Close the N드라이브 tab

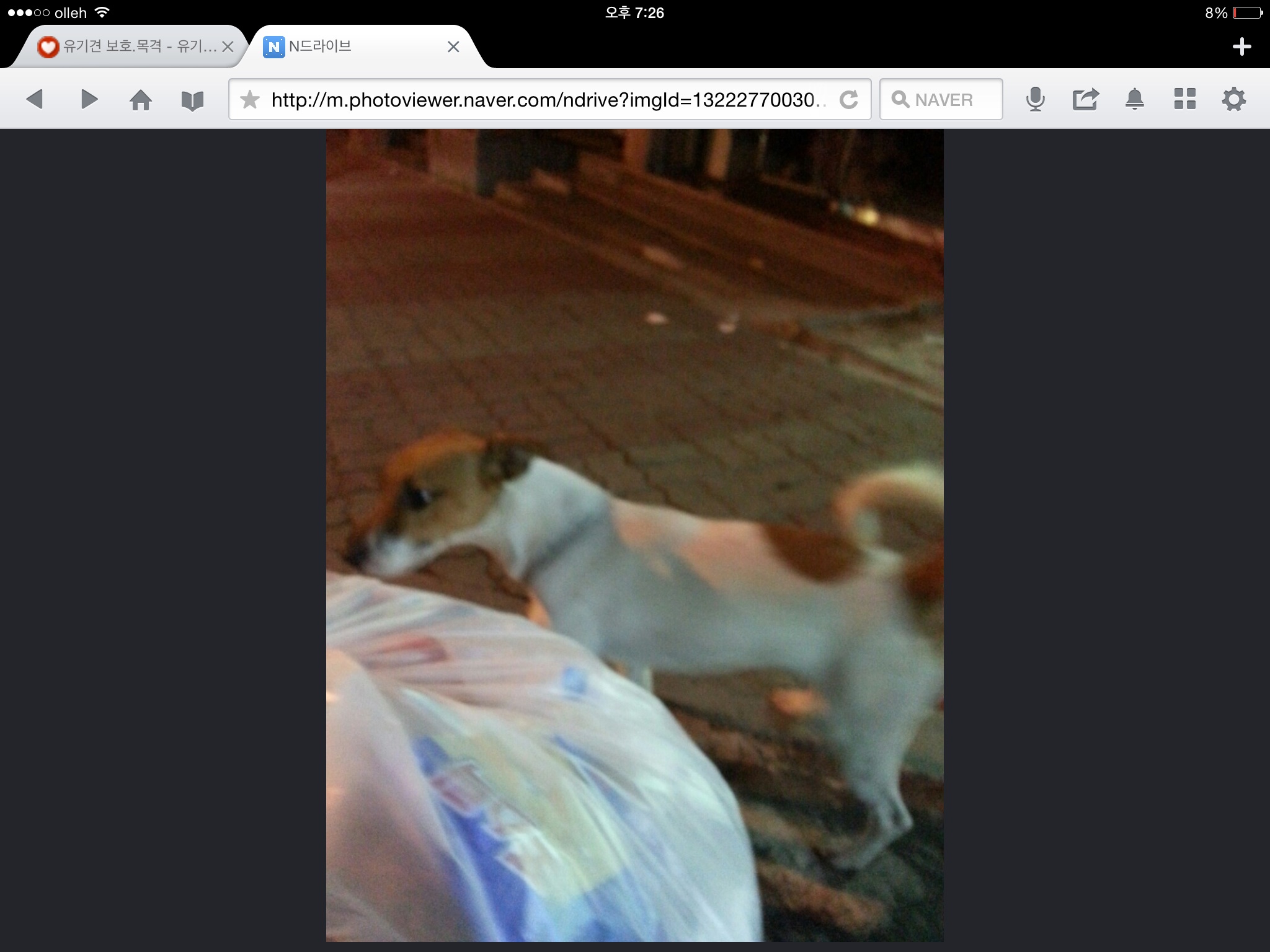[453, 46]
